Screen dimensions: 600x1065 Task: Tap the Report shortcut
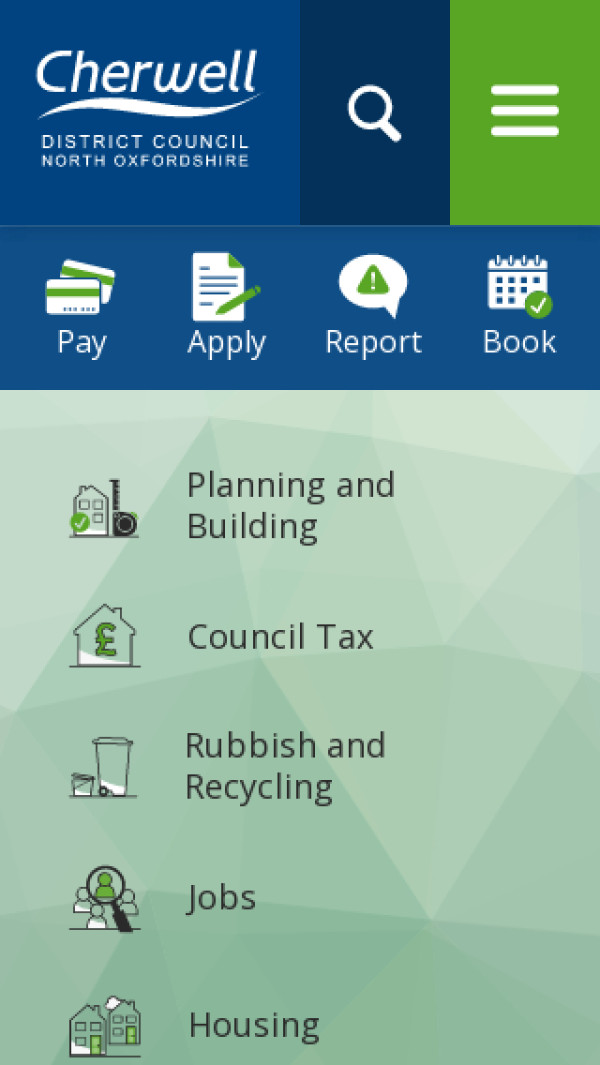coord(373,308)
